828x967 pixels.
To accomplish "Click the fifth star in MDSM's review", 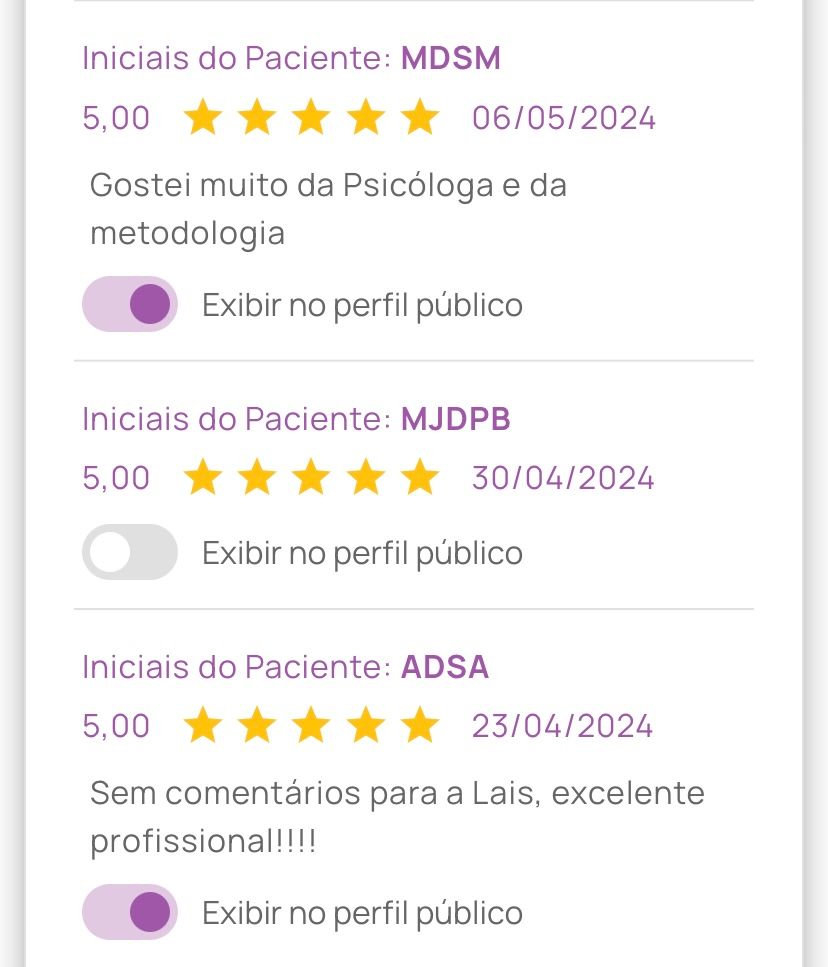I will (x=420, y=117).
